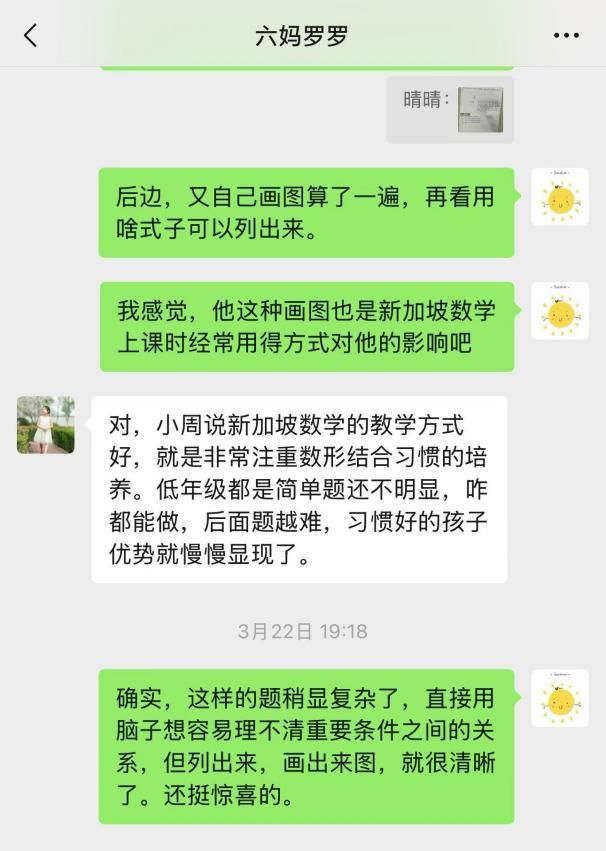The width and height of the screenshot is (606, 851).
Task: Tap the contact avatar beside 对，小周说 message
Action: 46,425
